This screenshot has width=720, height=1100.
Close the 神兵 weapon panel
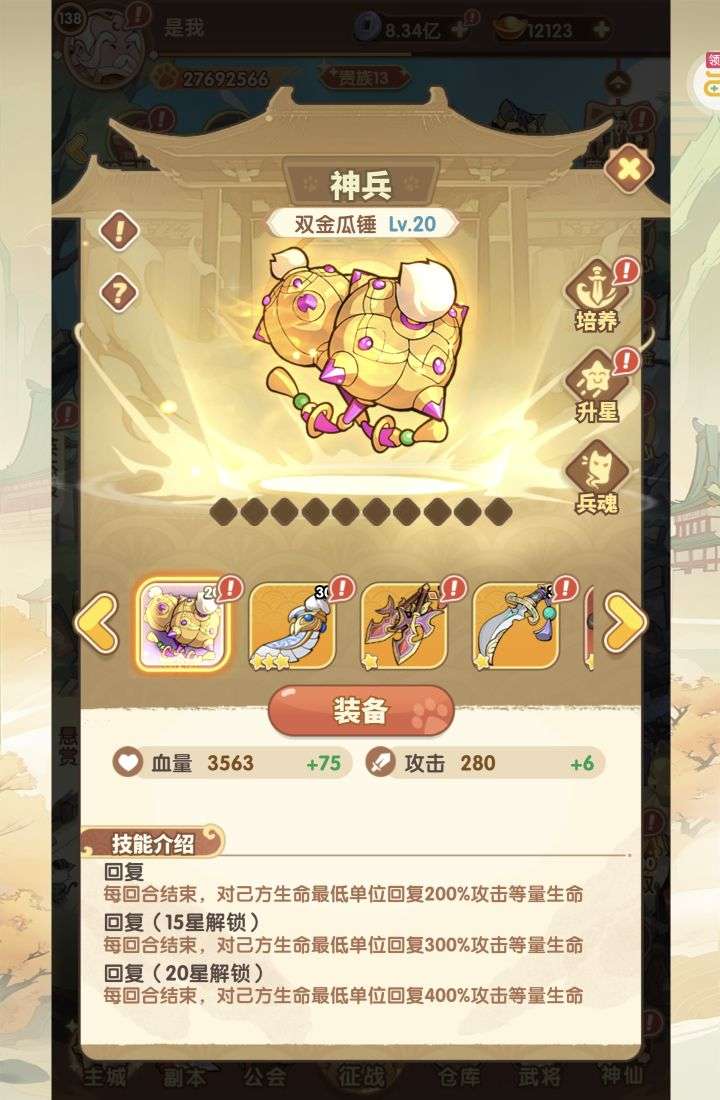click(628, 169)
